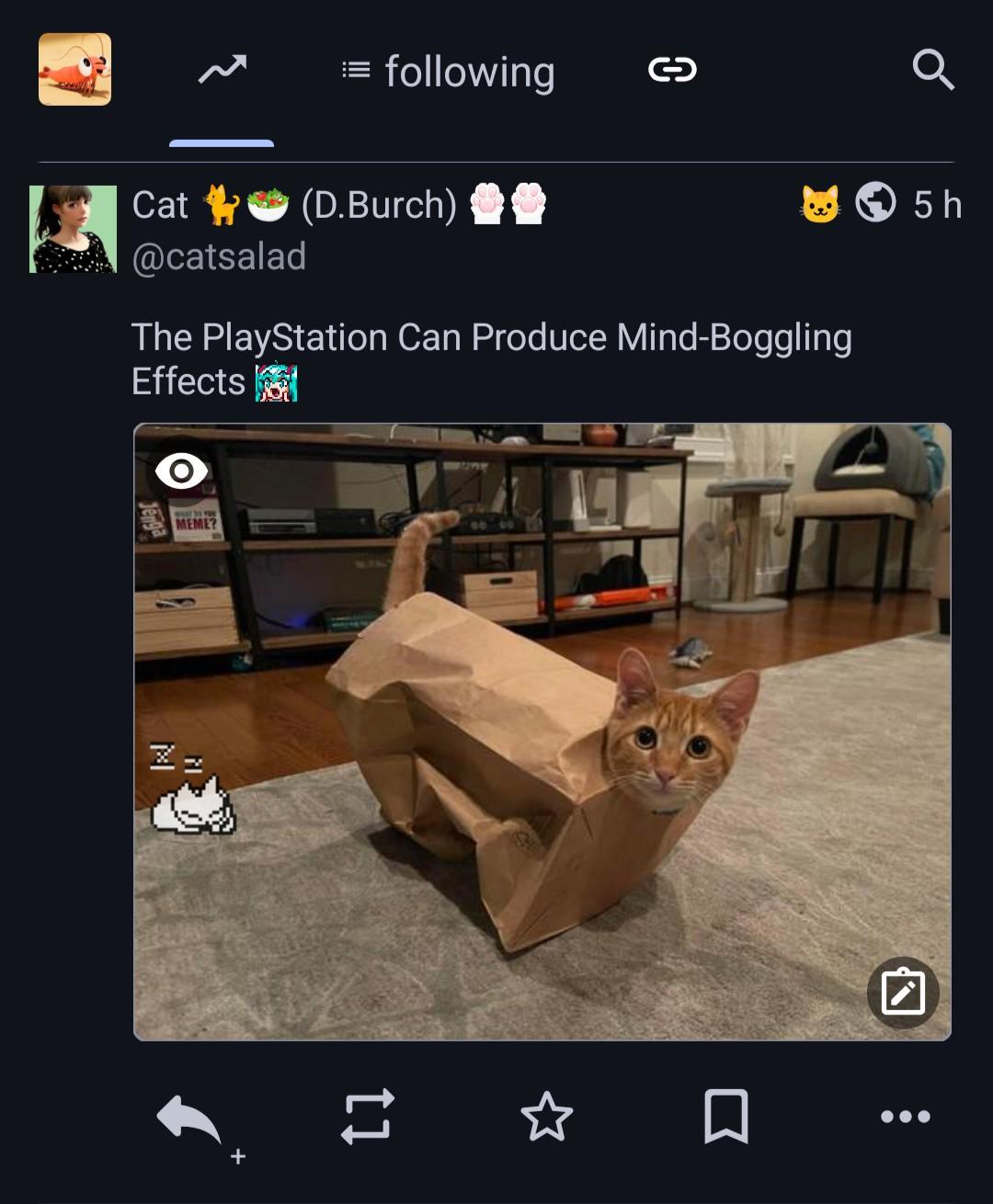Open the following timeline tab

[x=449, y=72]
